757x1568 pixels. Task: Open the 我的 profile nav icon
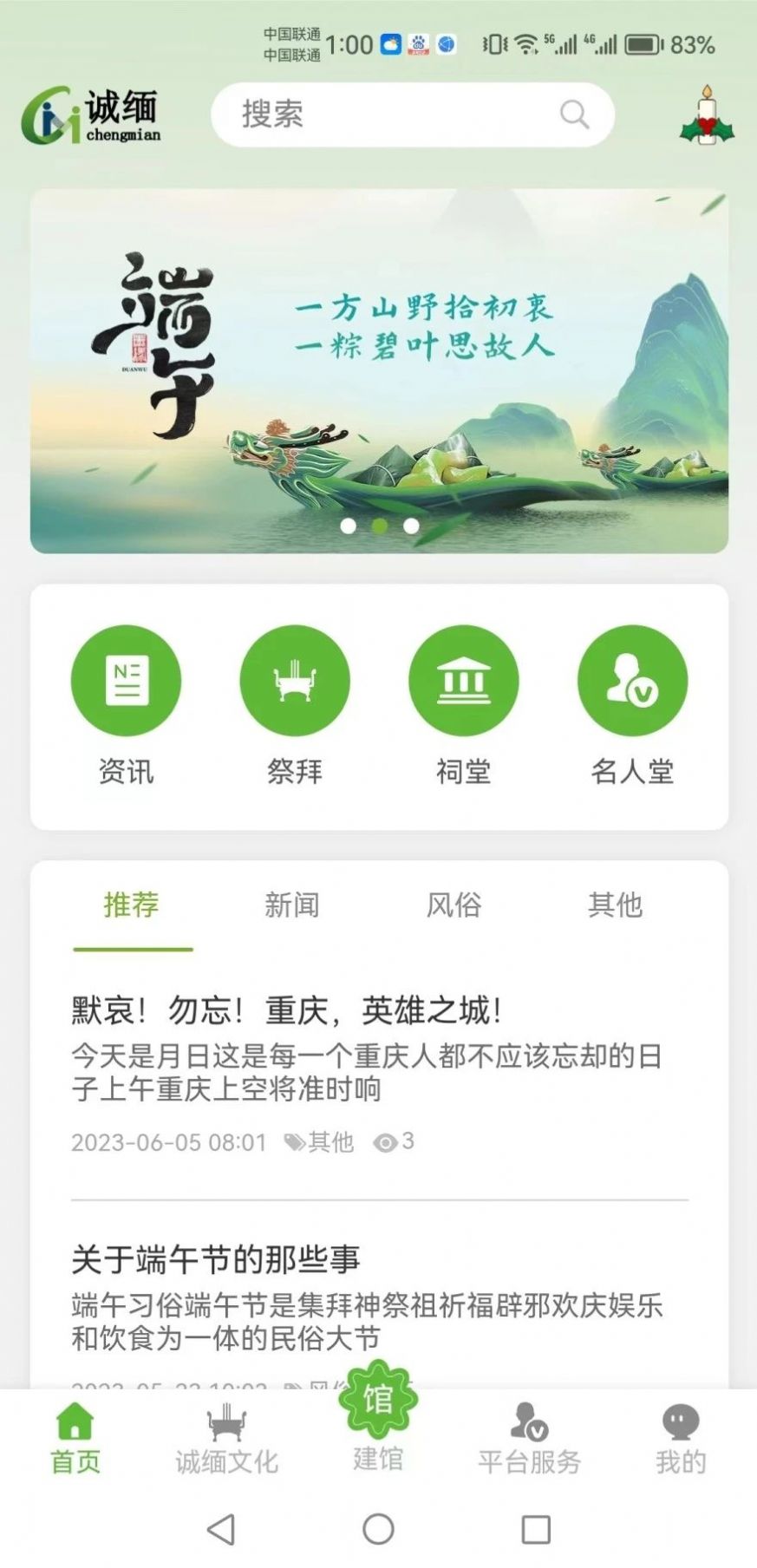680,1435
